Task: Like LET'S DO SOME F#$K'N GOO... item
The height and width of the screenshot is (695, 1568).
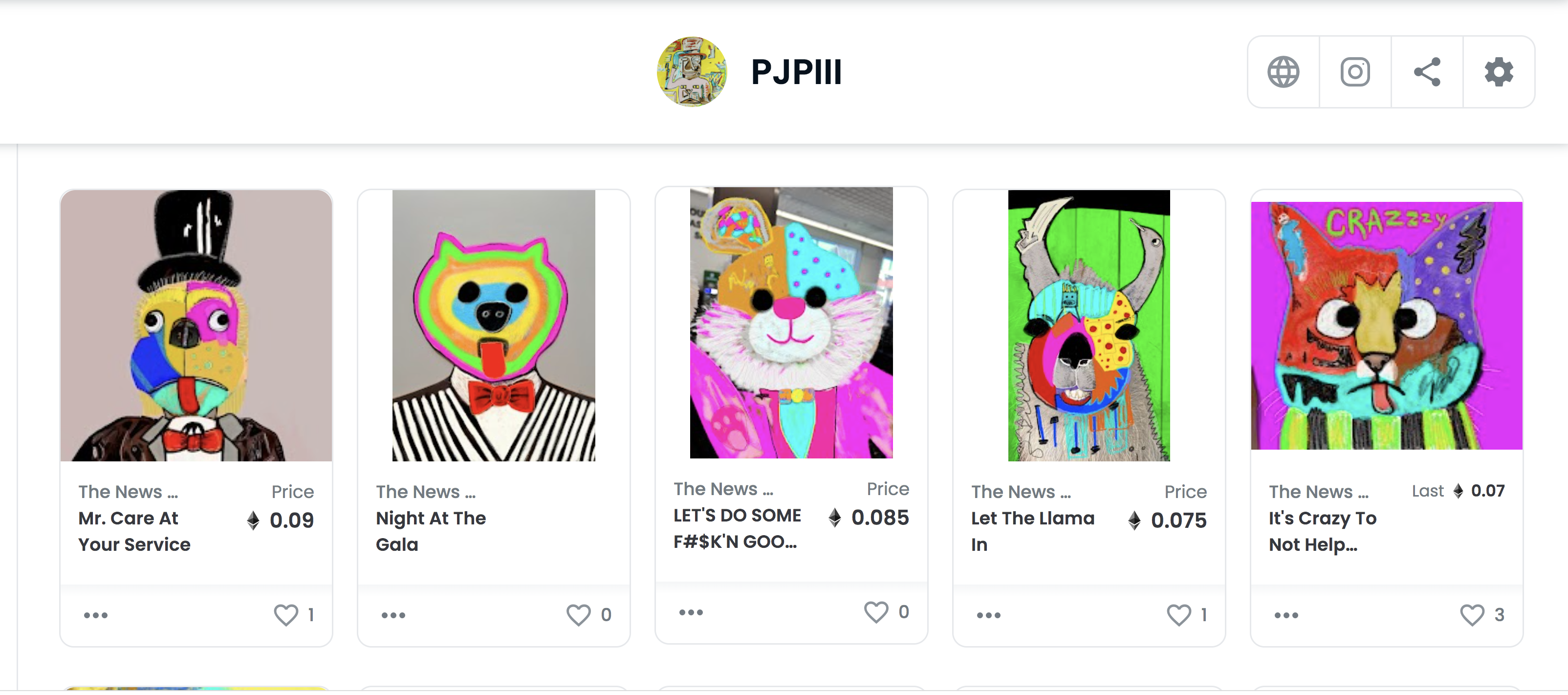Action: [x=876, y=611]
